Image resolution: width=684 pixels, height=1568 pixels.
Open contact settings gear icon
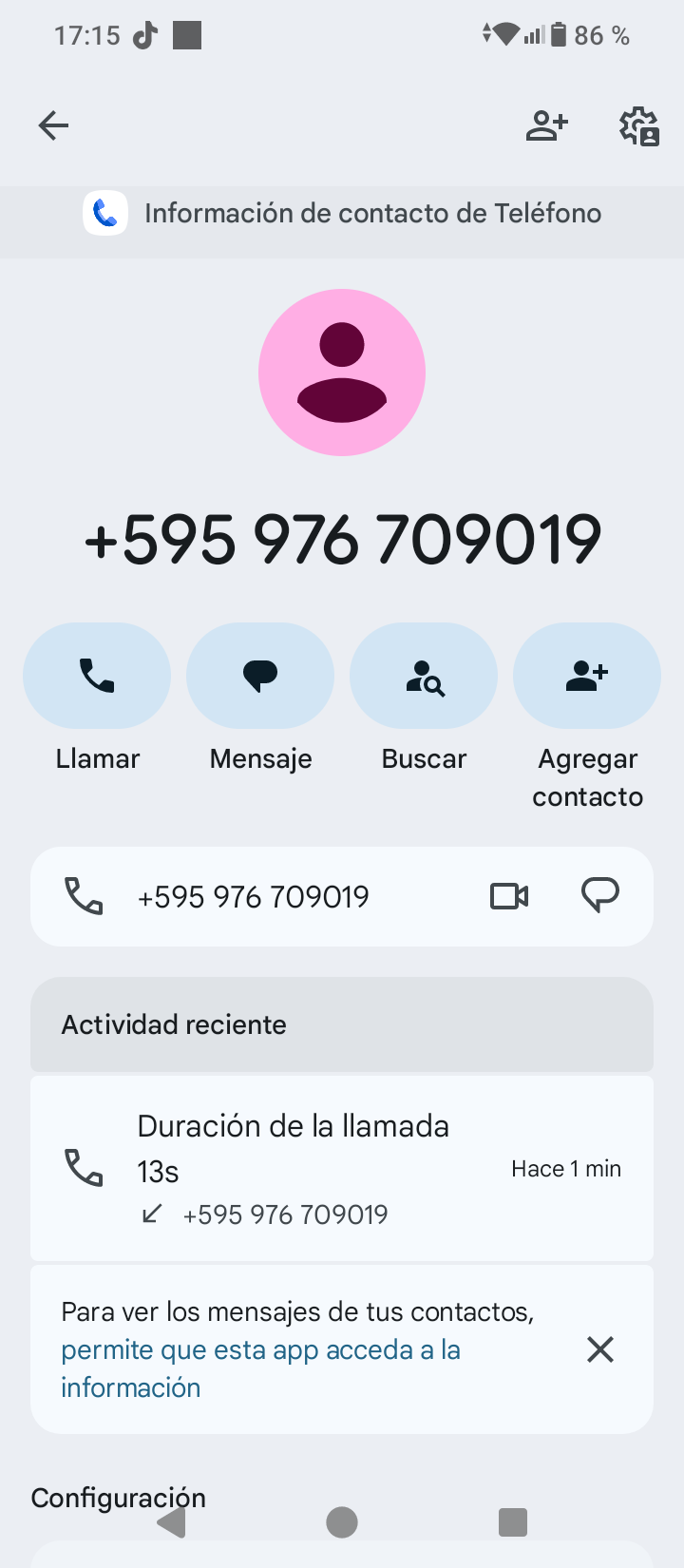click(639, 125)
